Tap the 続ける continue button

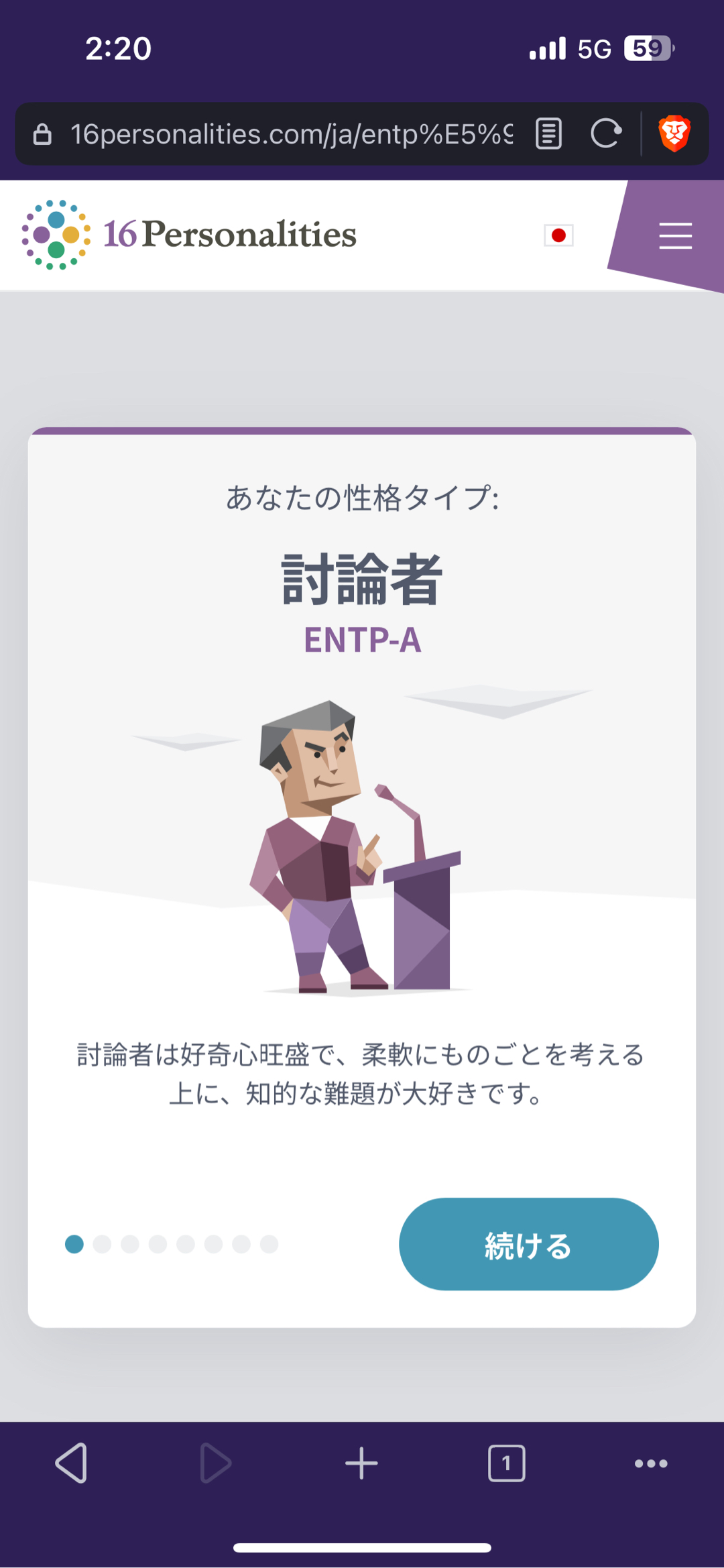tap(528, 1245)
